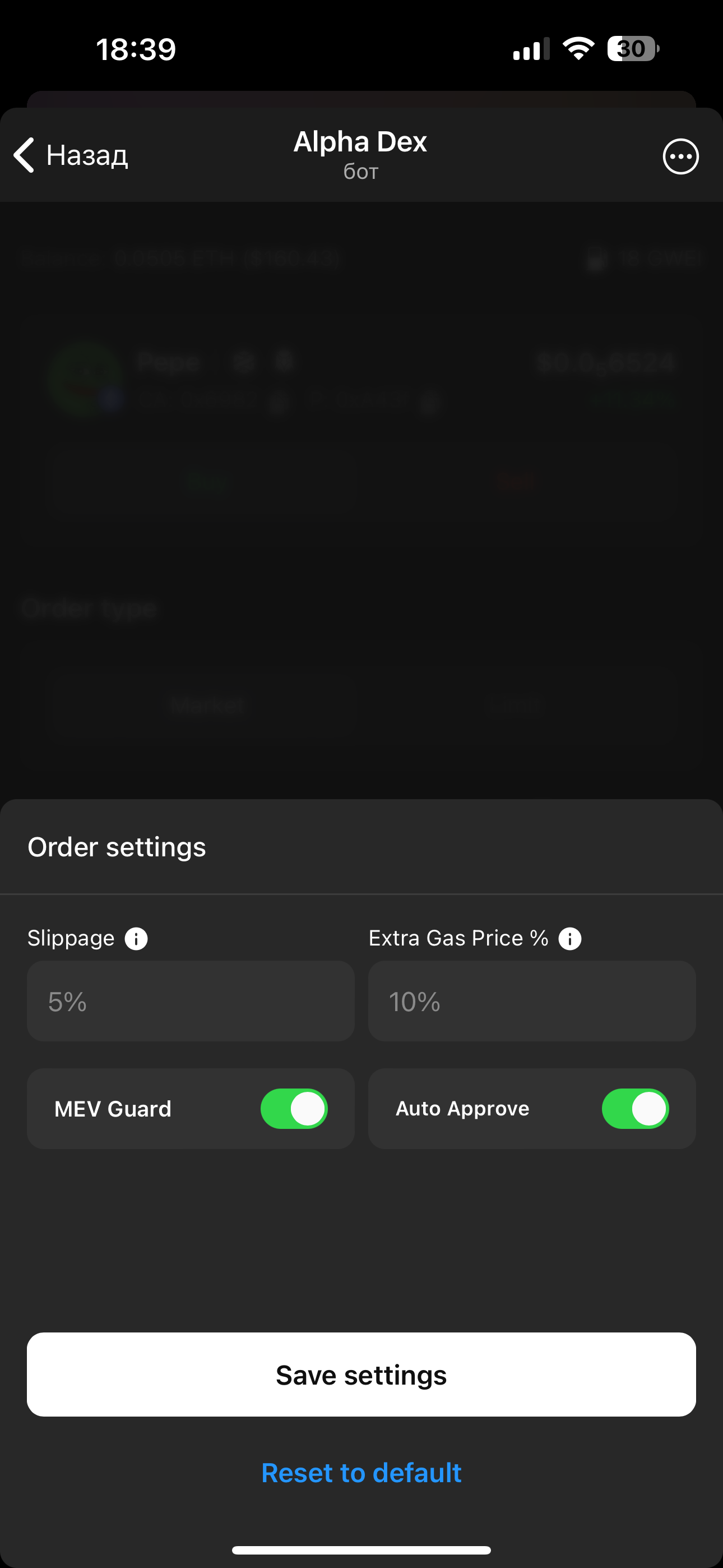Edit the Slippage percentage field
Image resolution: width=723 pixels, height=1568 pixels.
click(x=191, y=1001)
